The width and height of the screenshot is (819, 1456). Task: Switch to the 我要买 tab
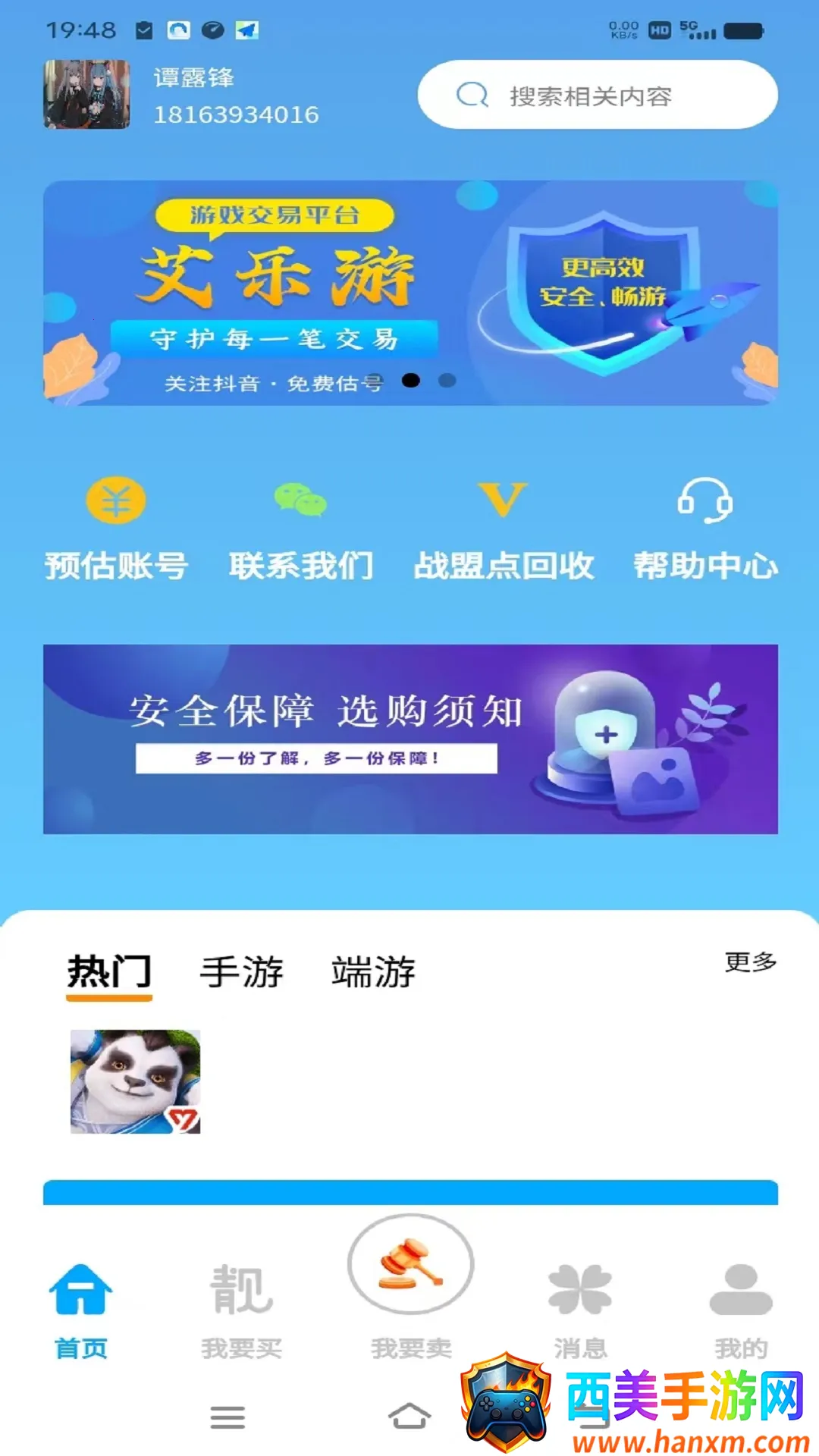pos(241,1310)
